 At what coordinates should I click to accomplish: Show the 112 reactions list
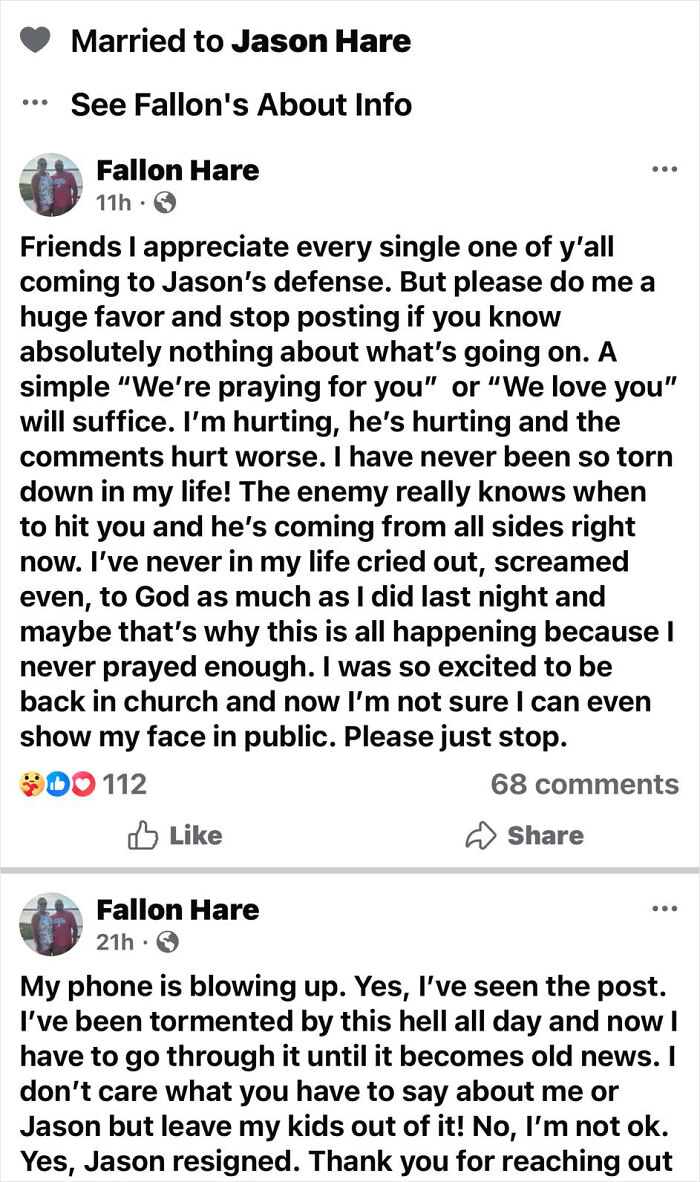point(84,784)
